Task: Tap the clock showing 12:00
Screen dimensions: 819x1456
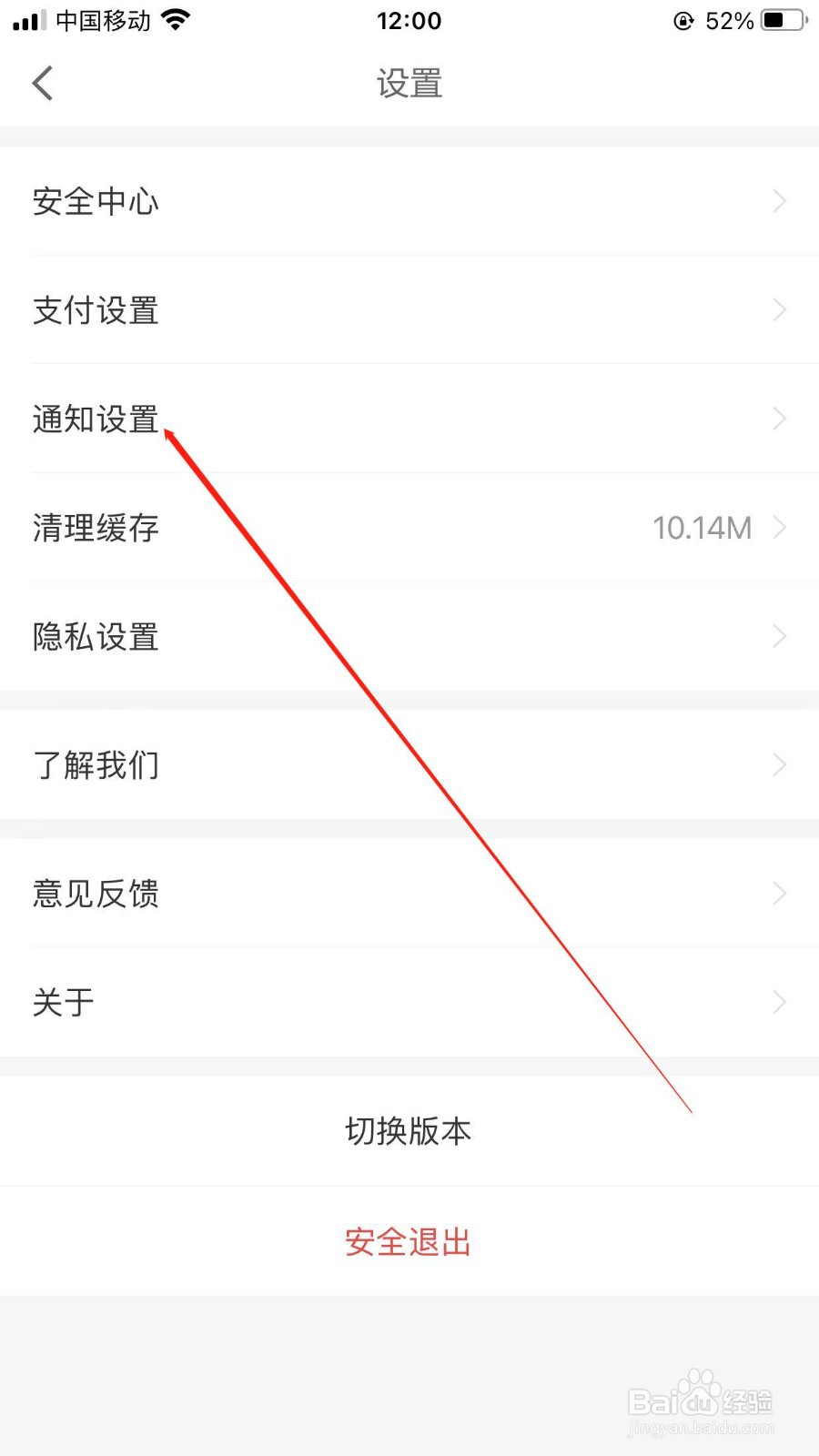Action: coord(409,20)
